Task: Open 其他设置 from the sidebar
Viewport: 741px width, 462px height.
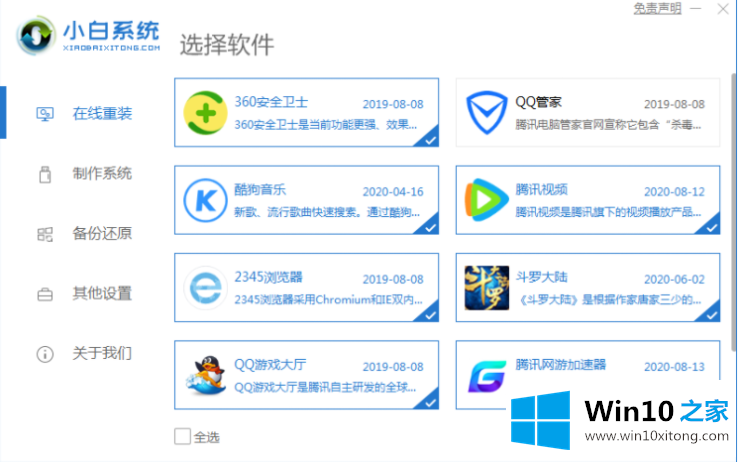Action: click(x=101, y=293)
